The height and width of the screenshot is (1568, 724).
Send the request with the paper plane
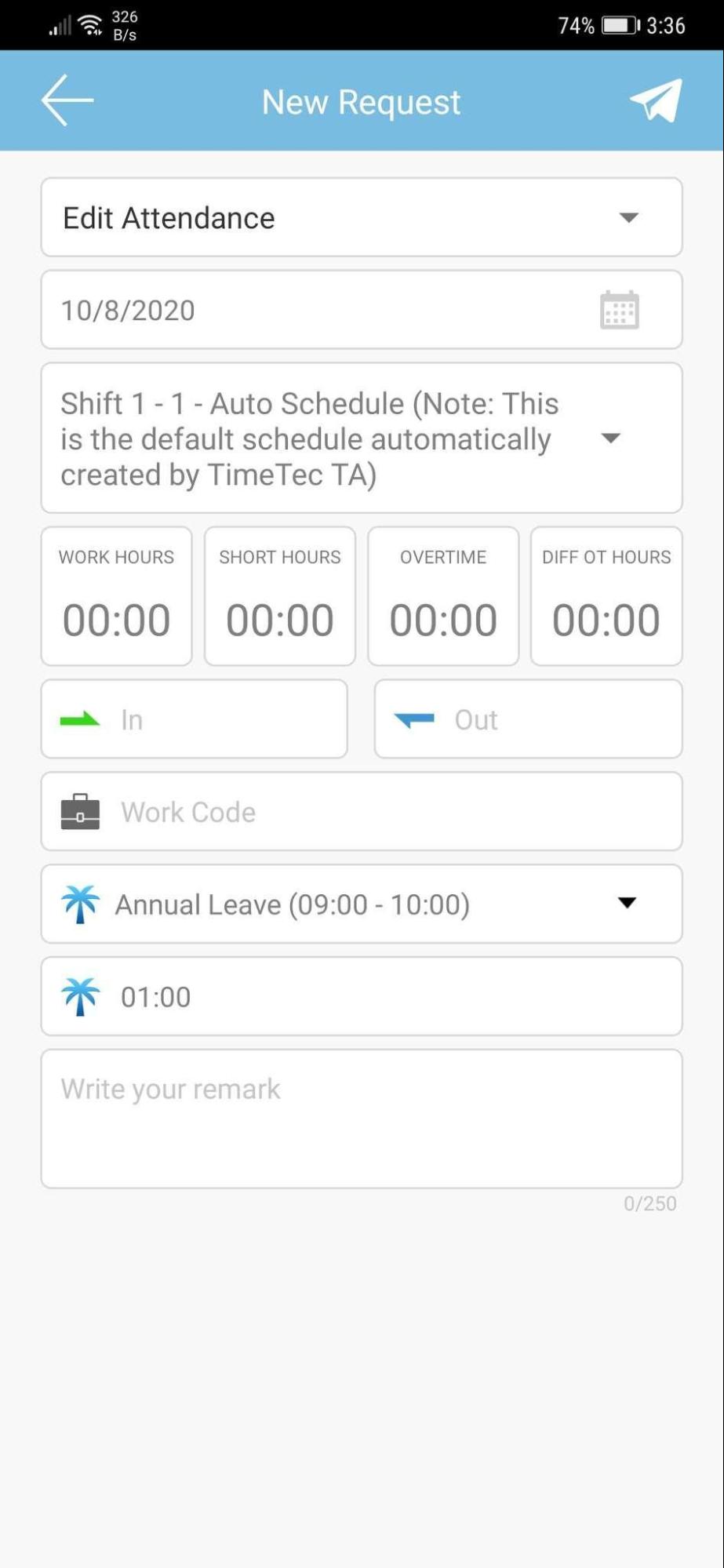tap(656, 100)
